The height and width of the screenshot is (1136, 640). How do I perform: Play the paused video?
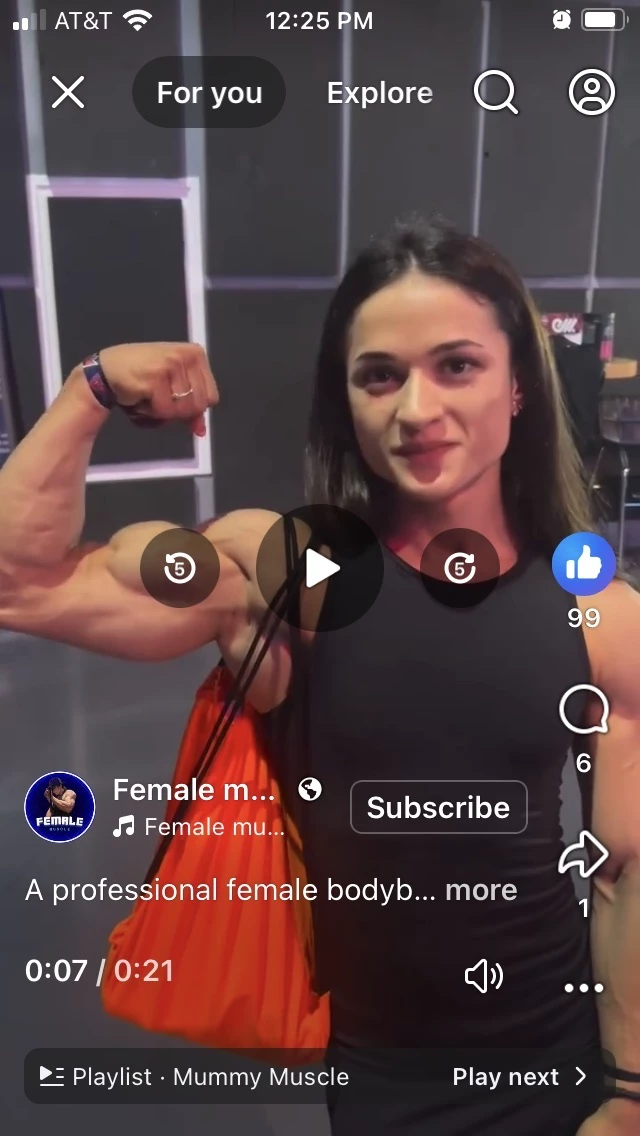tap(320, 568)
